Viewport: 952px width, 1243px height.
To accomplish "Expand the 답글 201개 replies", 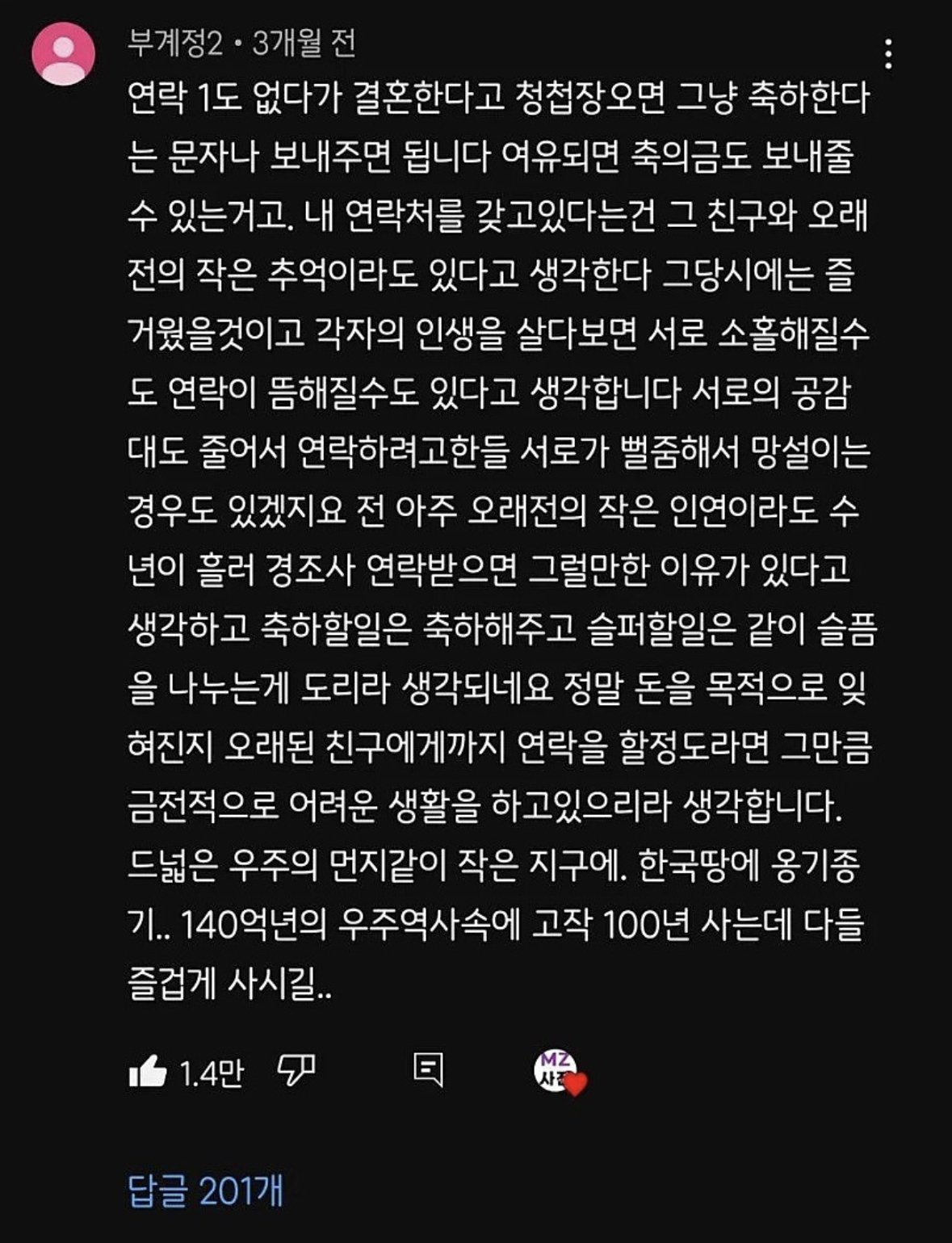I will (x=206, y=1191).
